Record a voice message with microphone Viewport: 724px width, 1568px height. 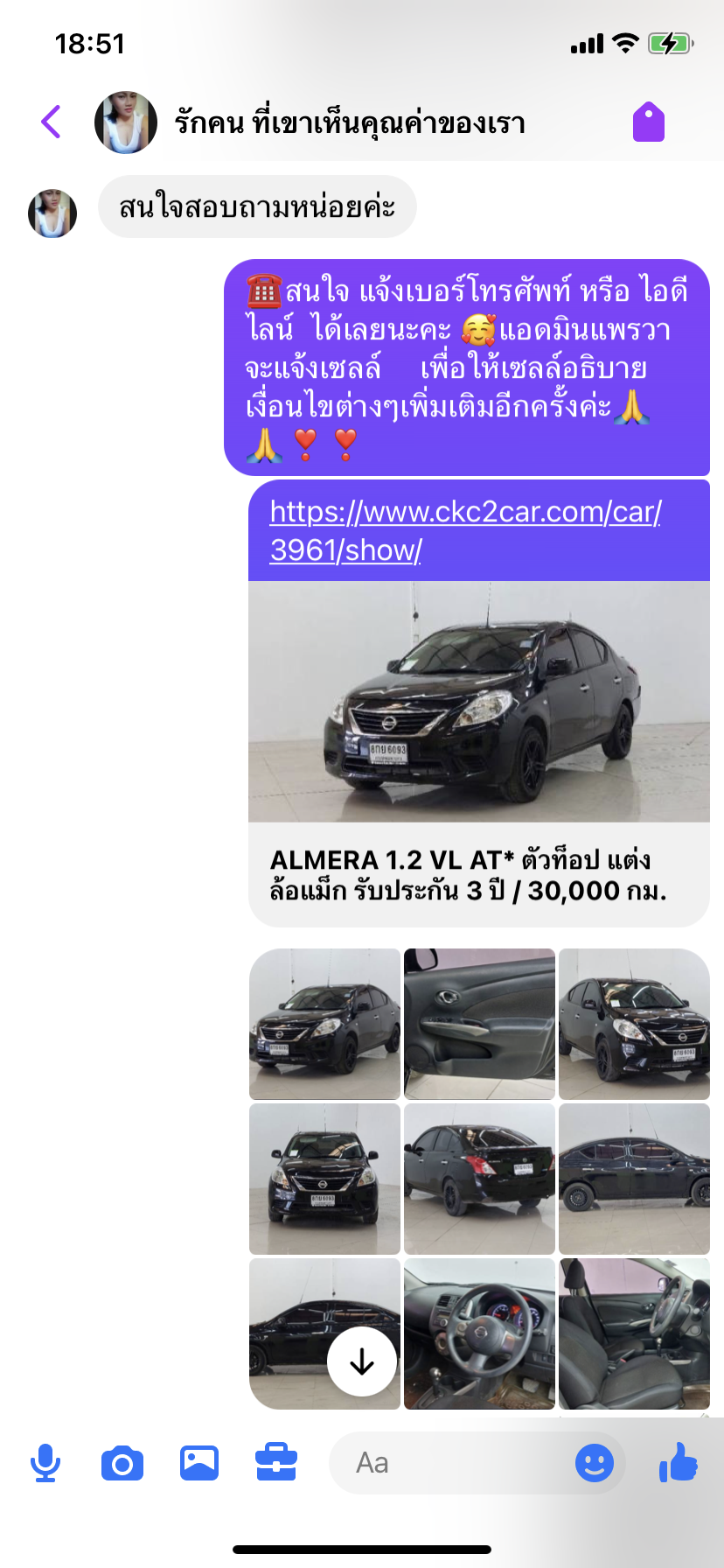pos(45,1463)
